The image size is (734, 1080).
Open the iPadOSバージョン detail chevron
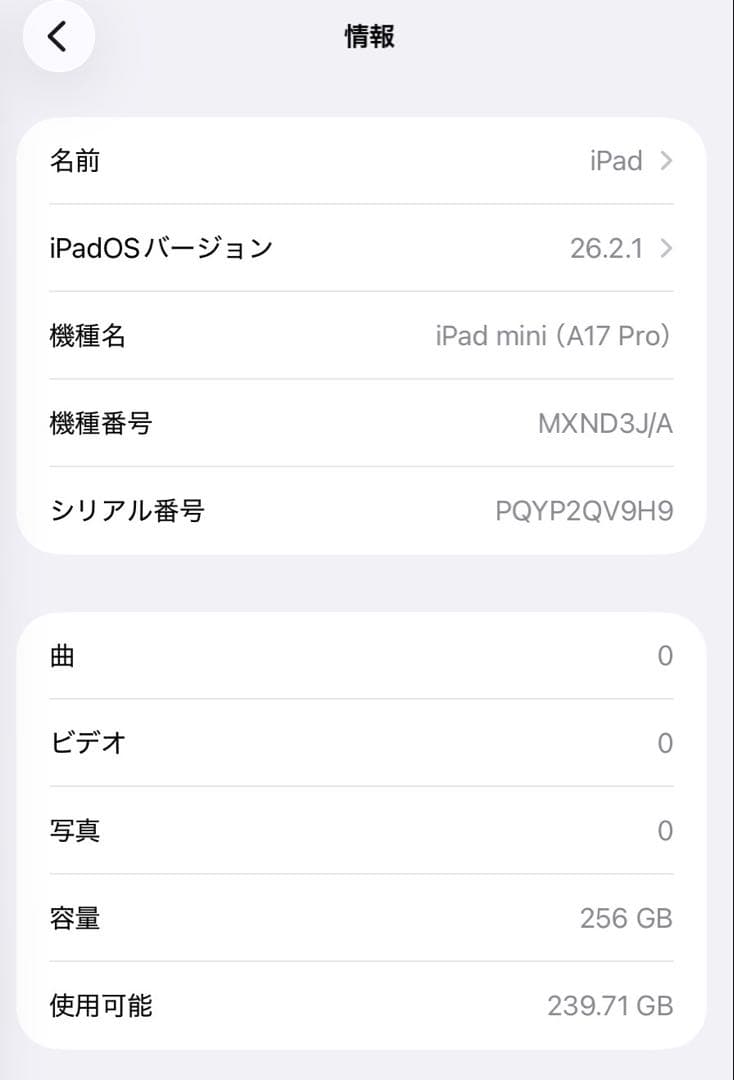pyautogui.click(x=664, y=248)
